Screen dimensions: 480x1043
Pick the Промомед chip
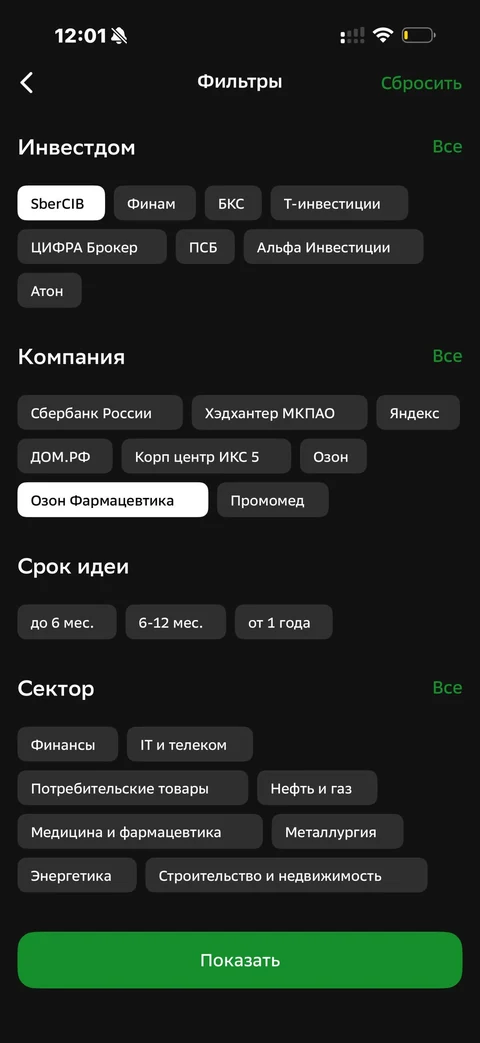coord(273,500)
